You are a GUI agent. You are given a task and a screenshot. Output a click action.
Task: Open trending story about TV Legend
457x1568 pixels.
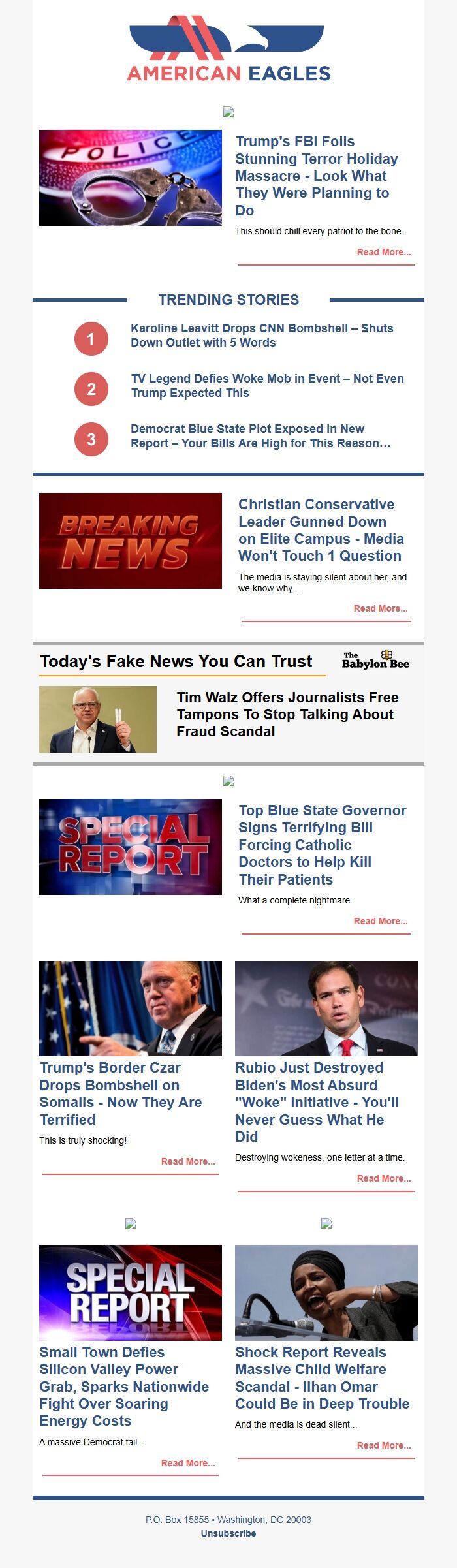pyautogui.click(x=267, y=386)
